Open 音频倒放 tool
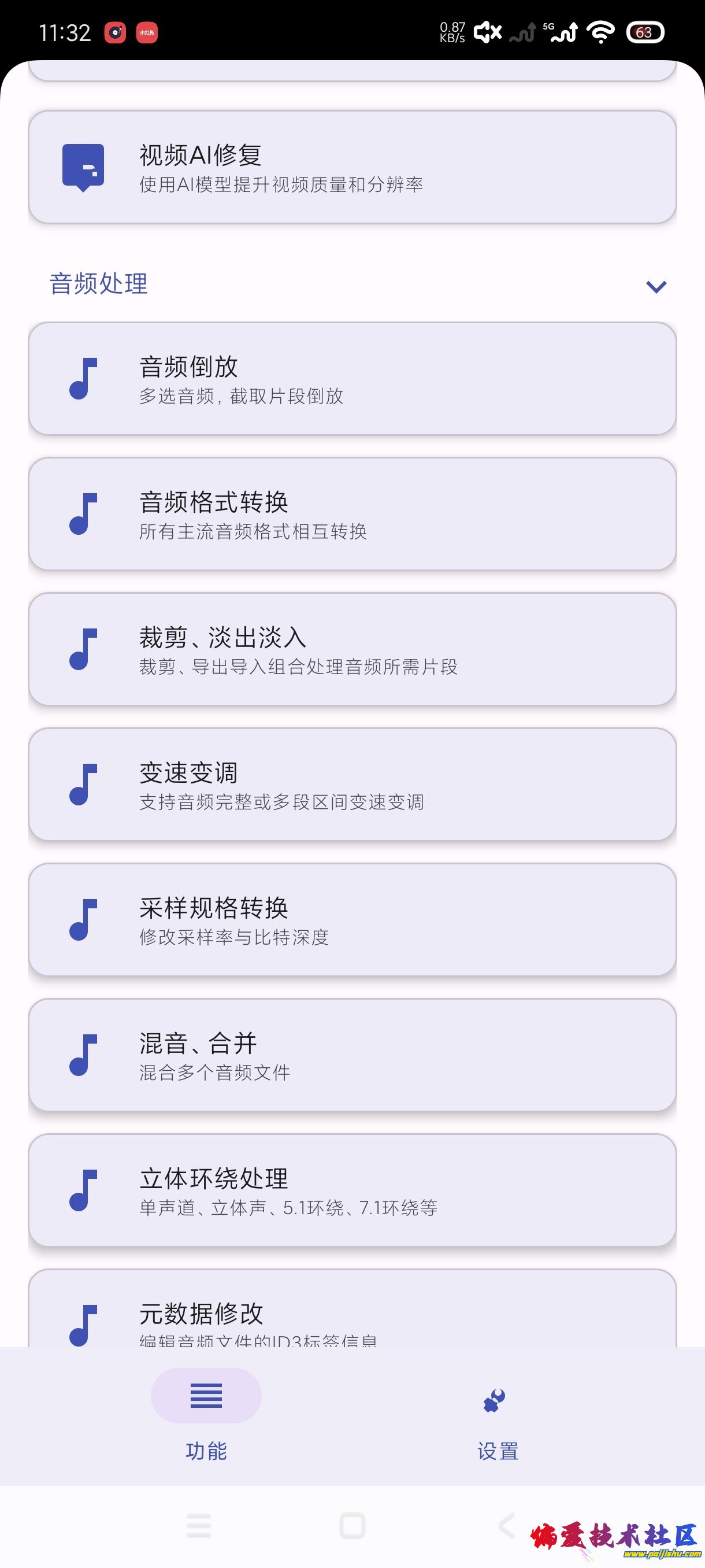The image size is (705, 1568). point(351,379)
